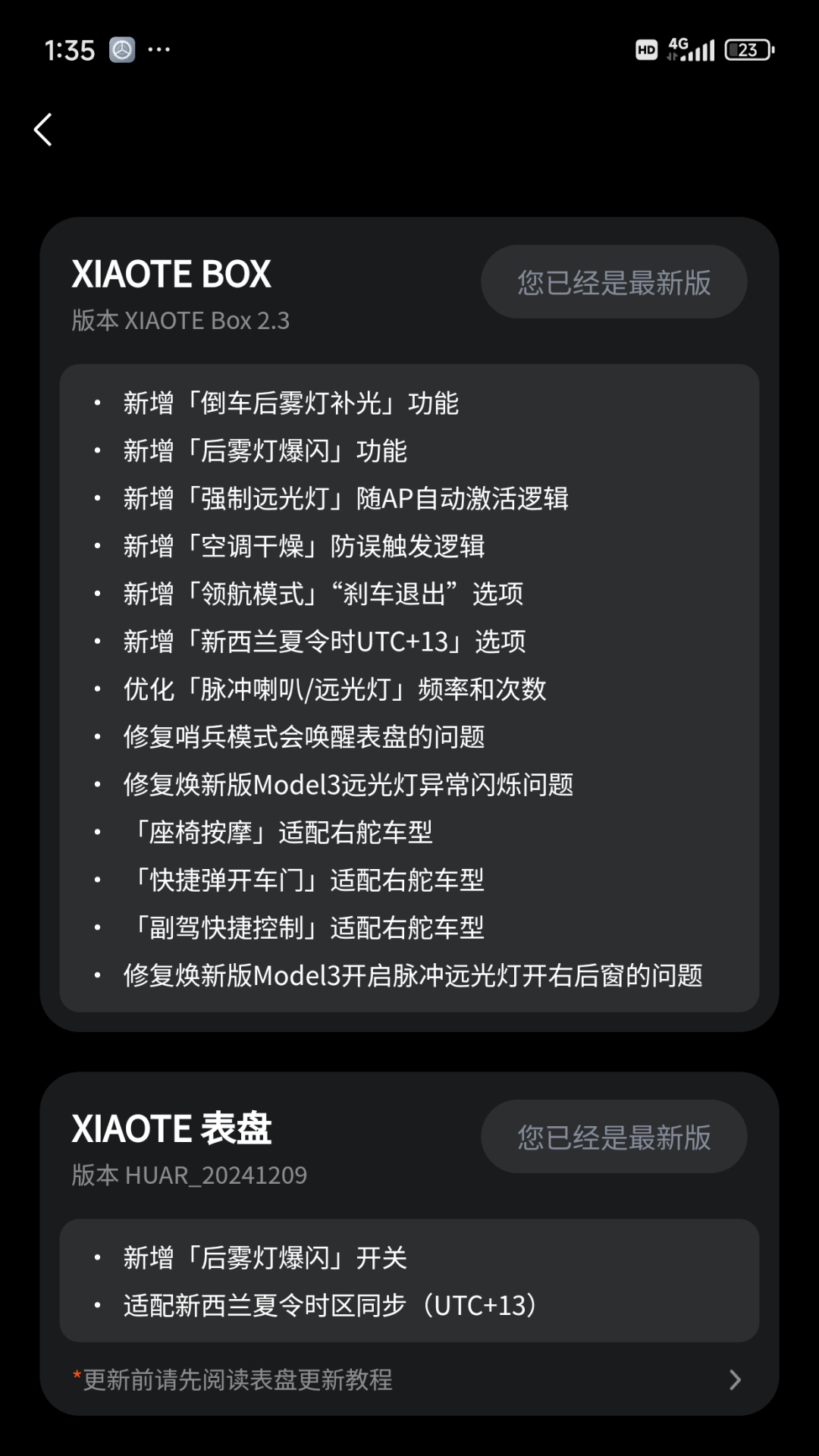
Task: Tap the HD indicator icon
Action: (x=645, y=50)
